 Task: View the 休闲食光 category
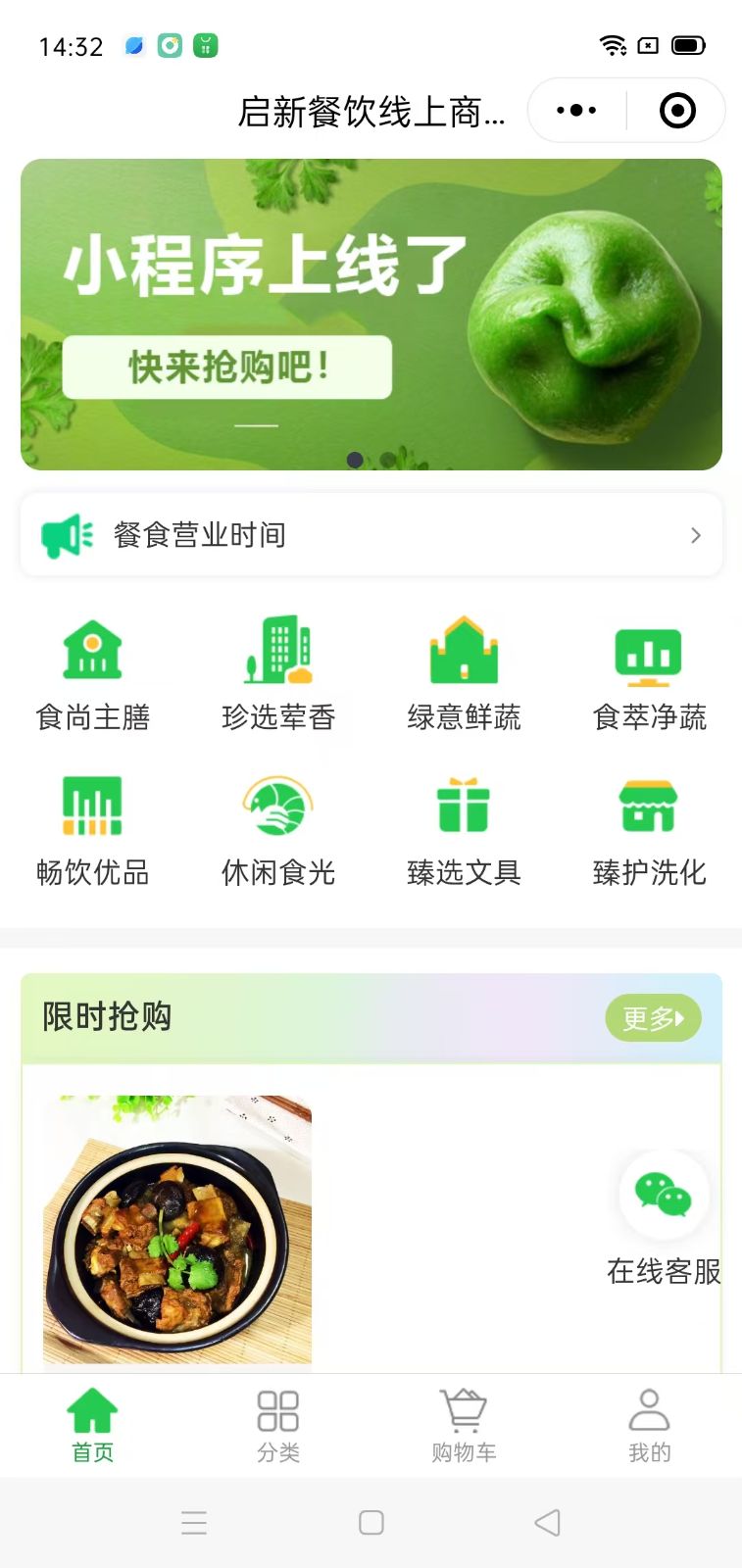click(x=278, y=830)
